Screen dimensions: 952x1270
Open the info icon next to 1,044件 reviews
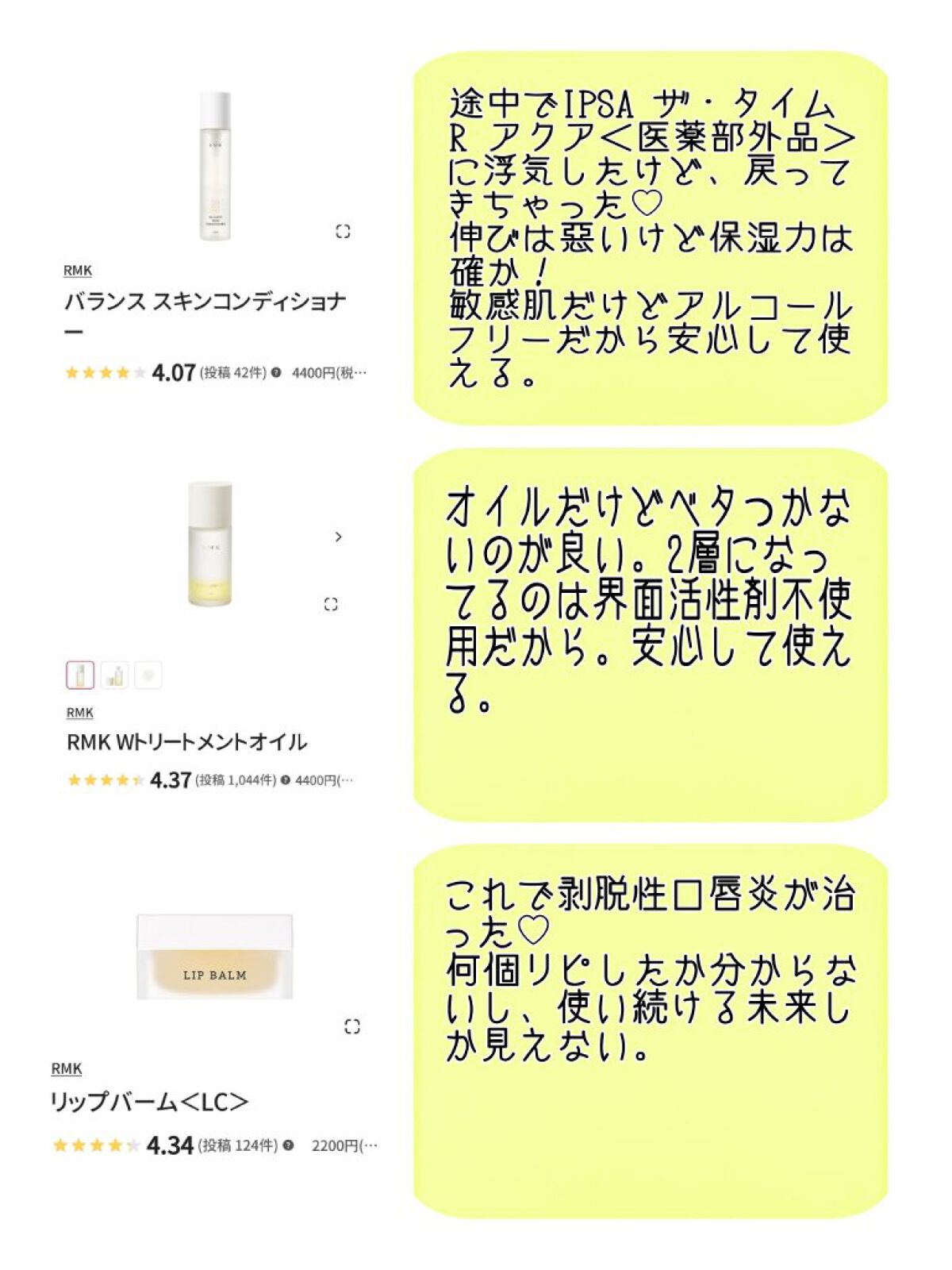coord(284,780)
